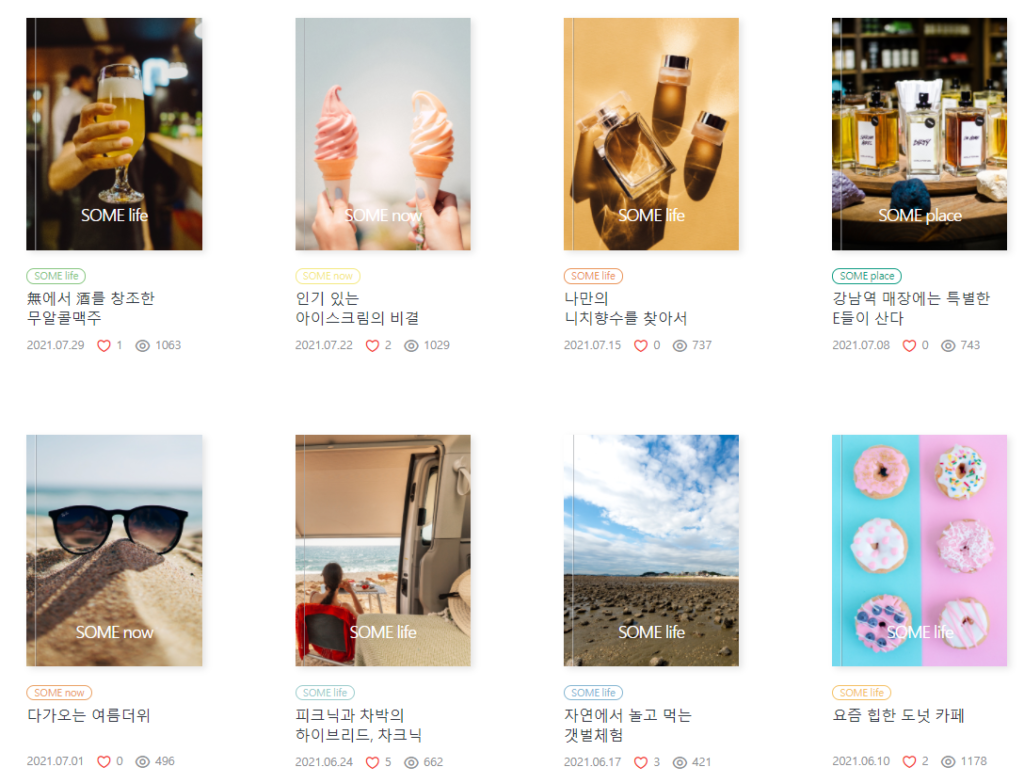Open the non-alcoholic beer article card
This screenshot has width=1024, height=783.
(x=114, y=134)
